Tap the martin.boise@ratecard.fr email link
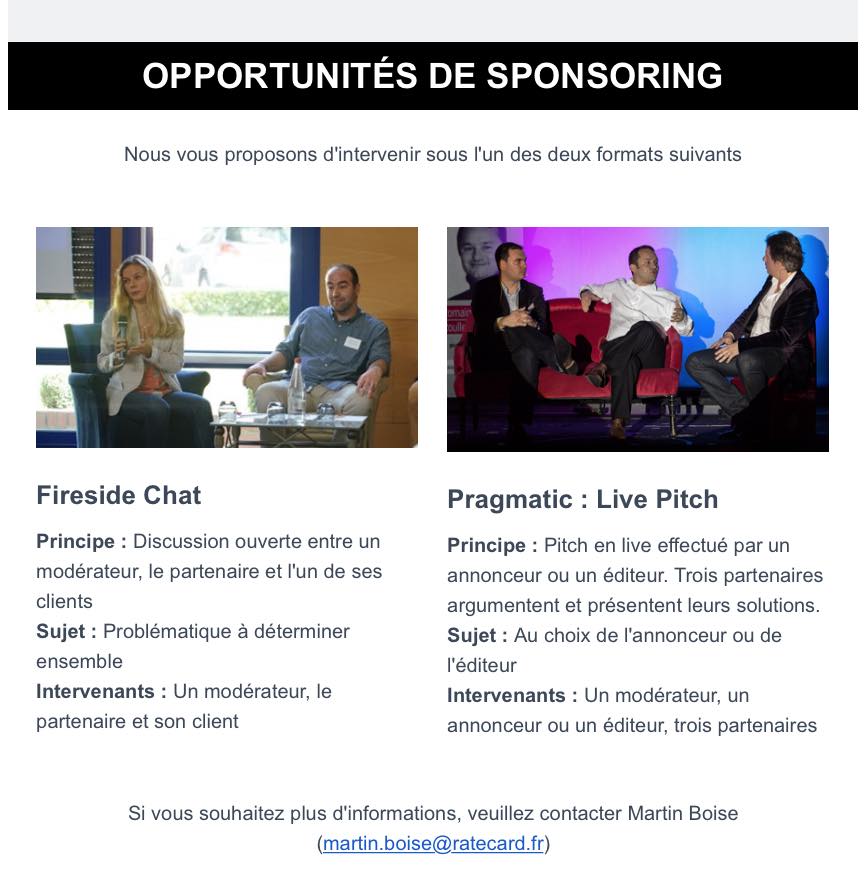The height and width of the screenshot is (879, 866). (x=433, y=843)
